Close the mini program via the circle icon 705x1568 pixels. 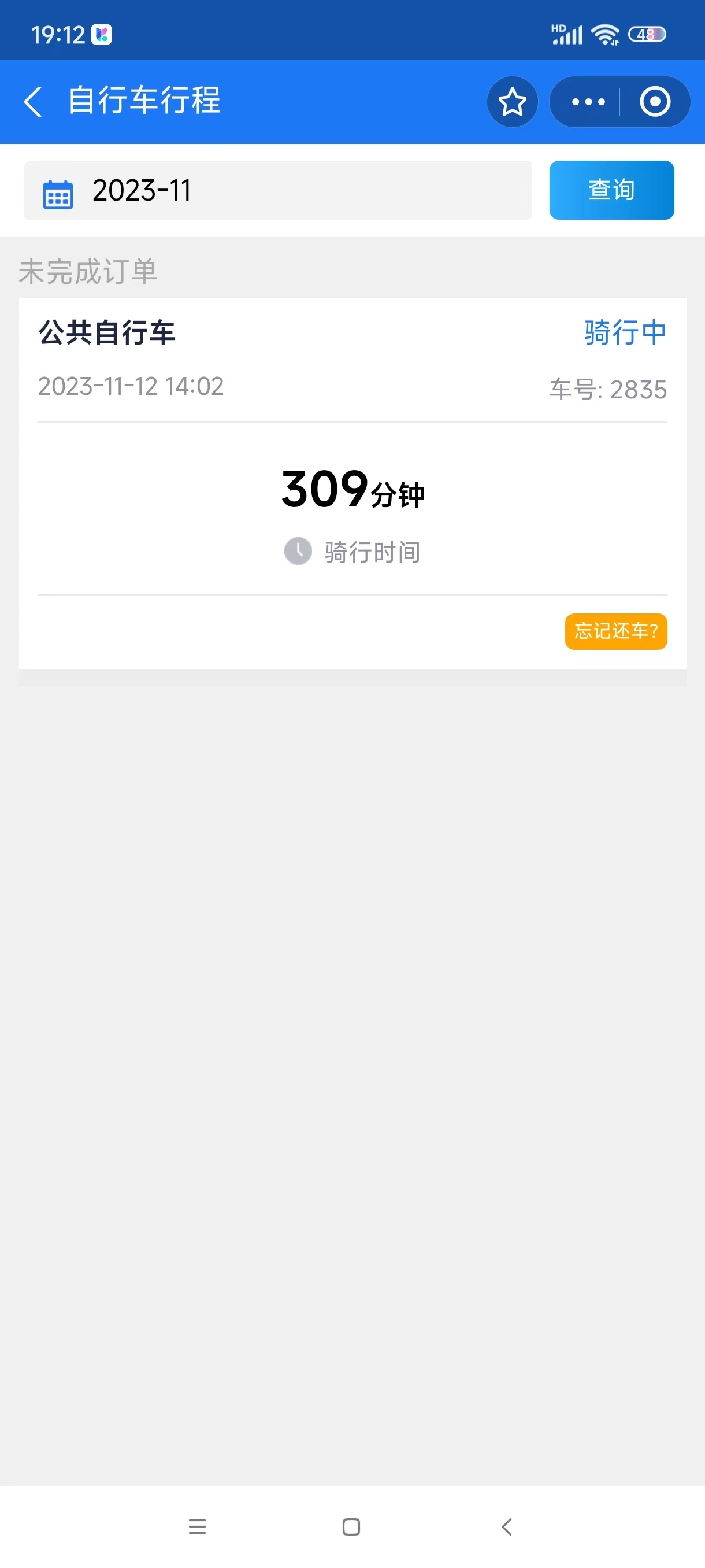pyautogui.click(x=655, y=102)
